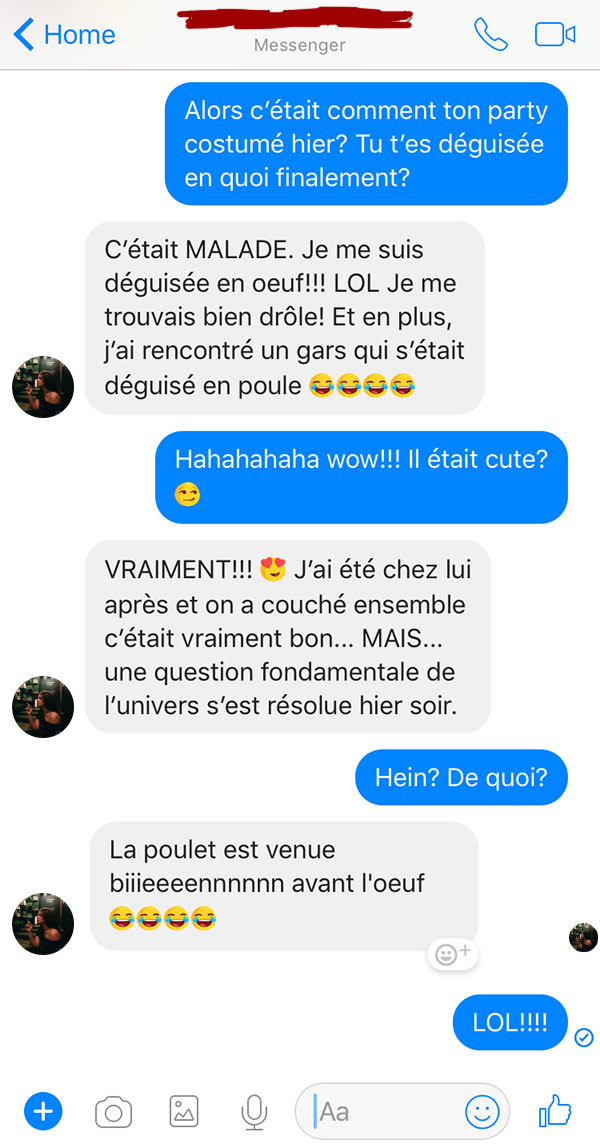The image size is (600, 1147).
Task: Open the camera
Action: [113, 1113]
